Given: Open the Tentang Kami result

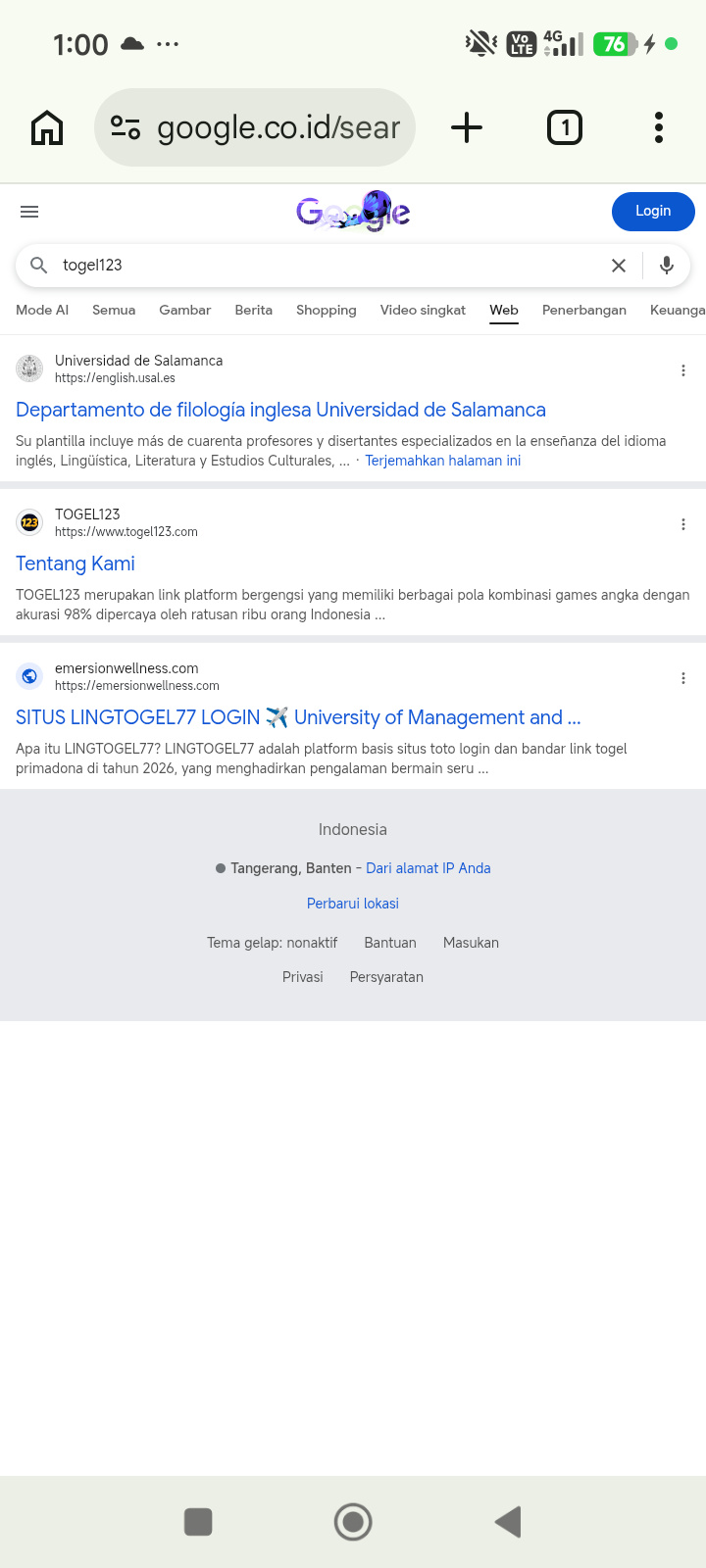Looking at the screenshot, I should (76, 563).
